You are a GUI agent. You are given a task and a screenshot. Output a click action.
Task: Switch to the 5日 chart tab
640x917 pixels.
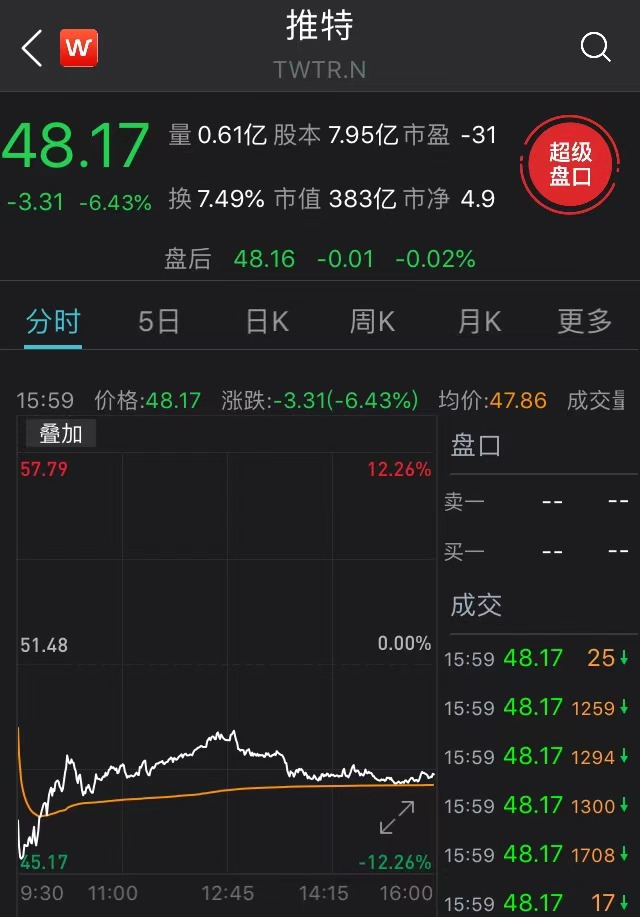[x=158, y=321]
